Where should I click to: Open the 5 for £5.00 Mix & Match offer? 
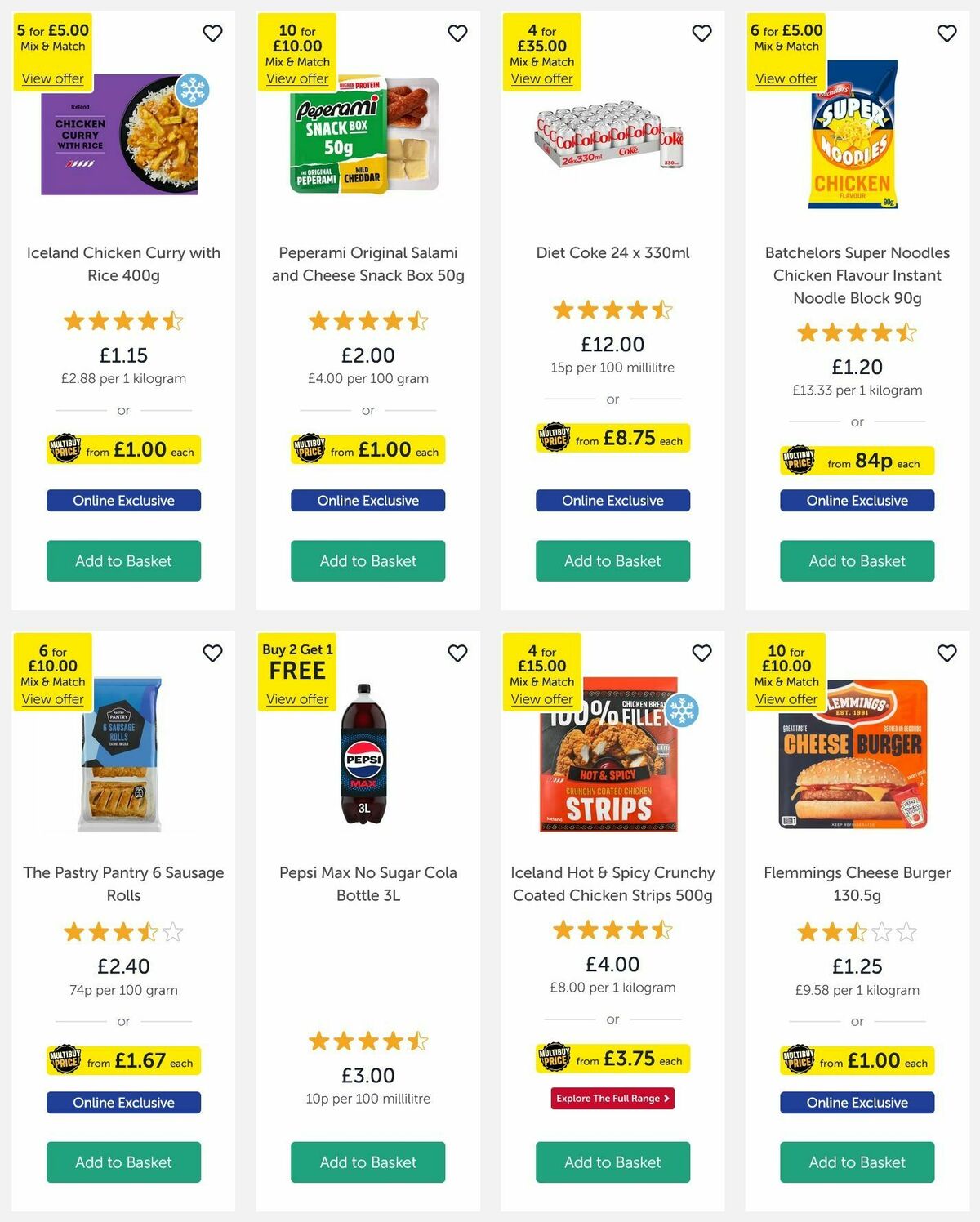click(x=52, y=78)
